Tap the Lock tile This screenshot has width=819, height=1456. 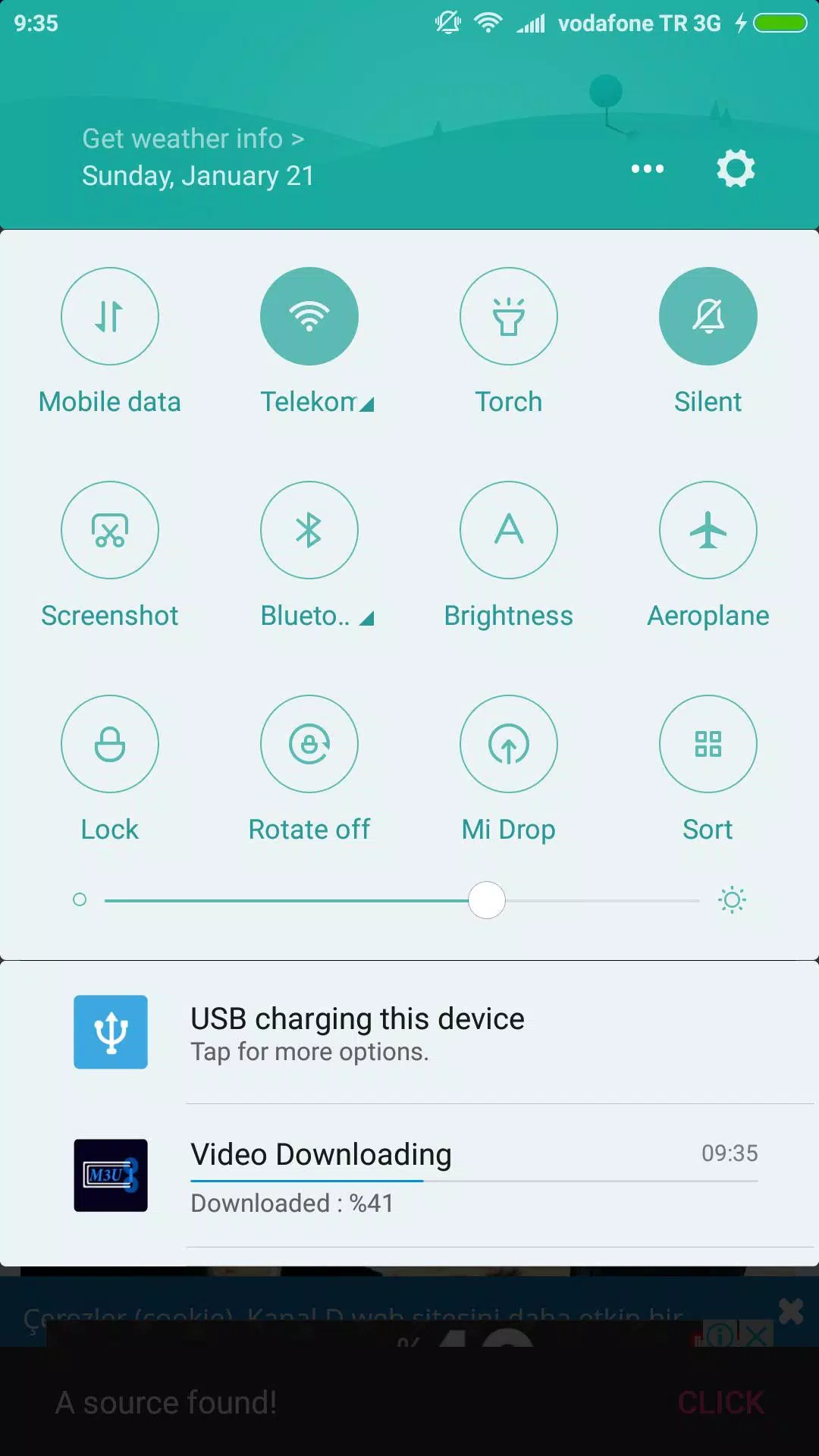[109, 744]
